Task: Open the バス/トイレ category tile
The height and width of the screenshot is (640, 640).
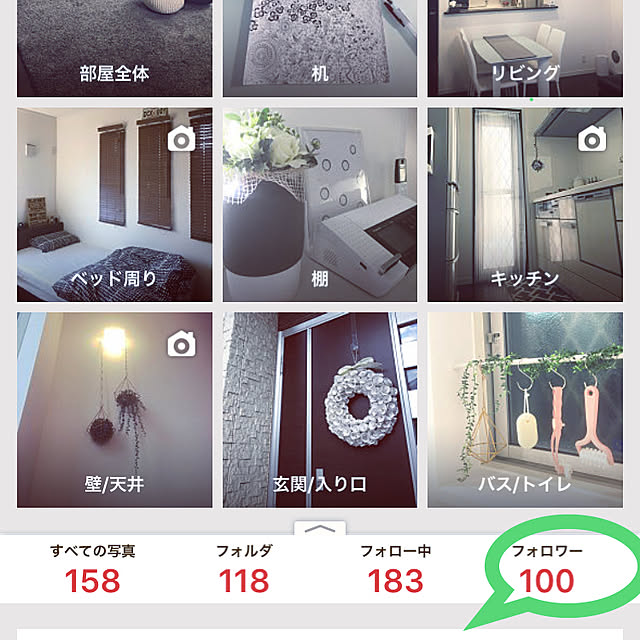Action: 526,410
